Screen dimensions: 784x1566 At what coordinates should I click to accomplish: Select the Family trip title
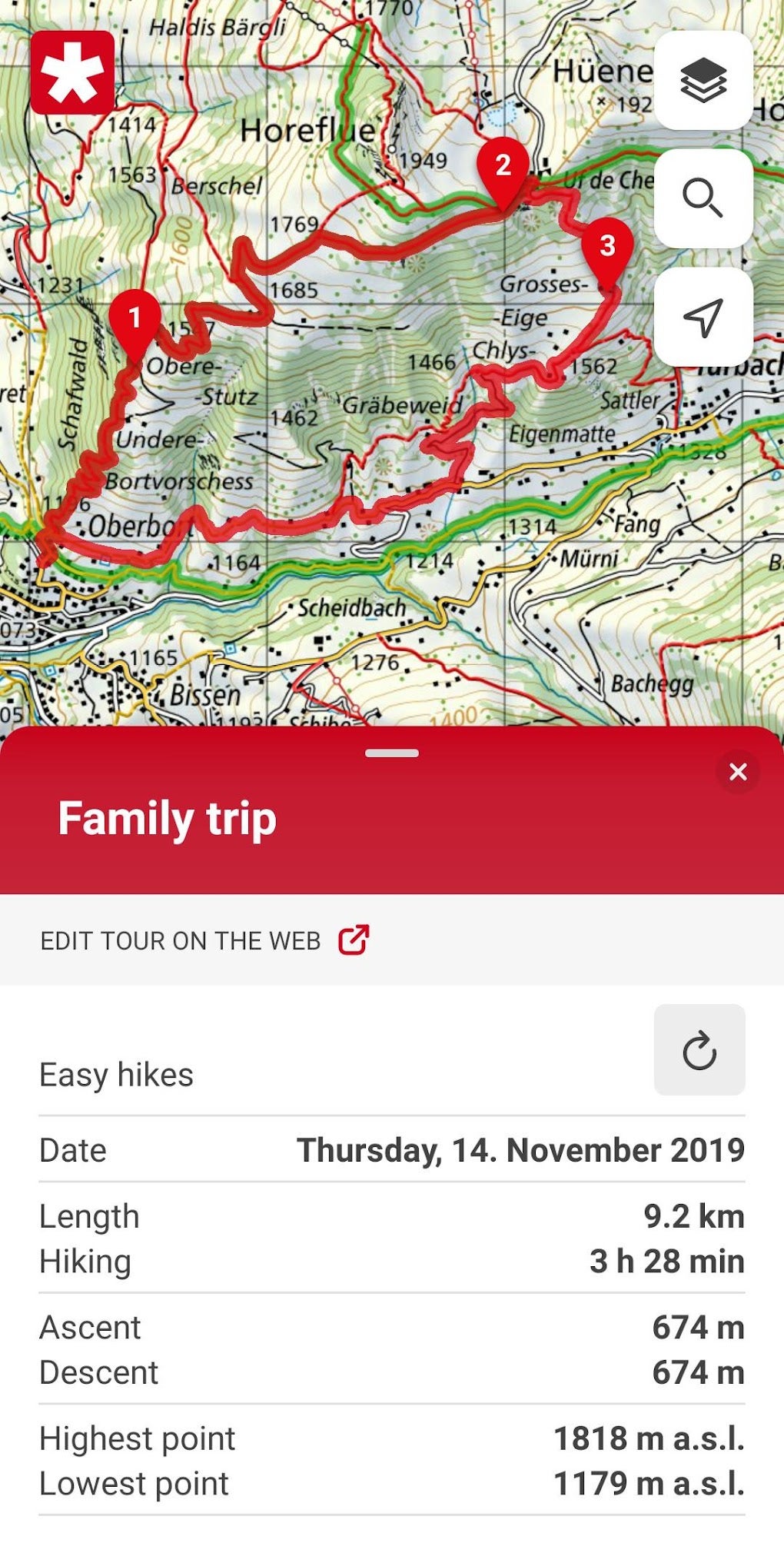[x=166, y=820]
